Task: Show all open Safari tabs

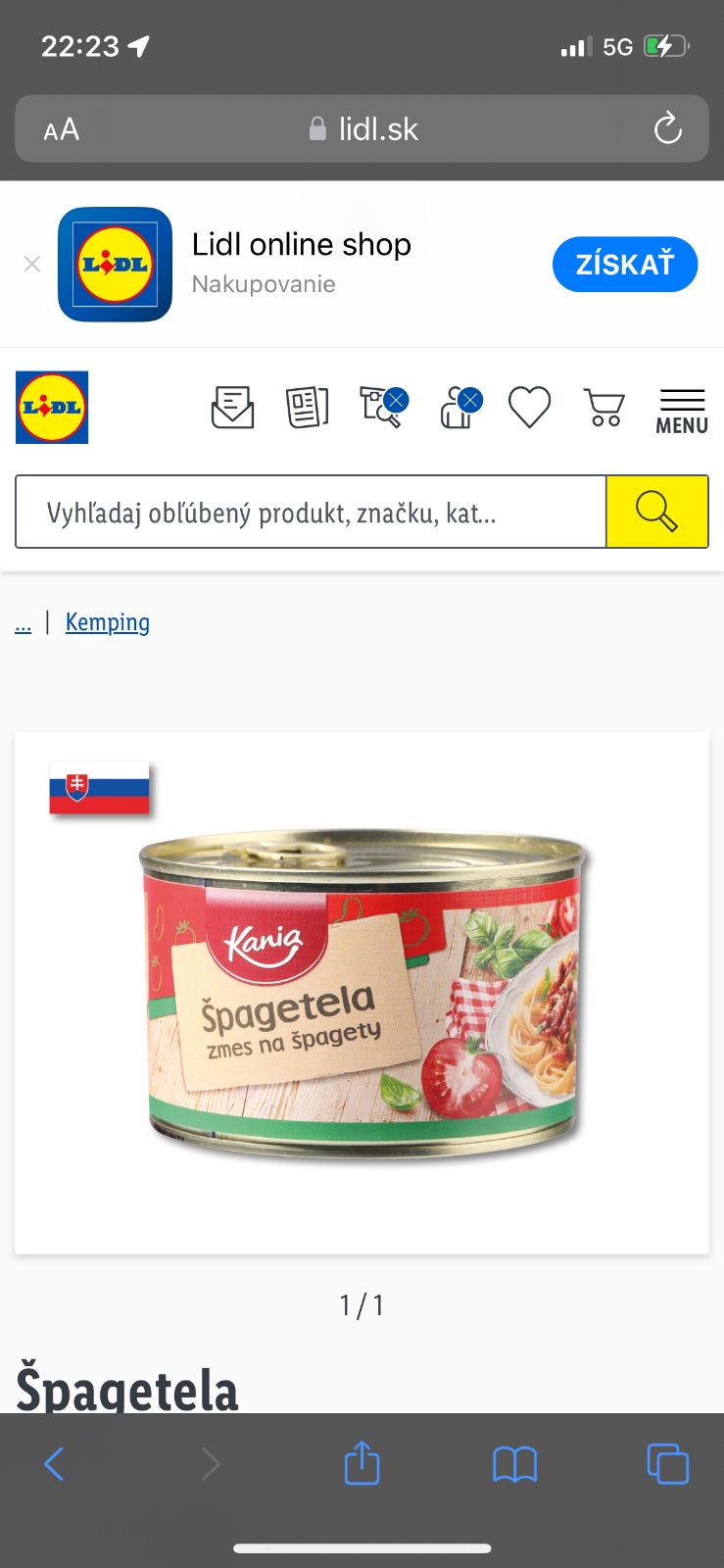Action: tap(667, 1464)
